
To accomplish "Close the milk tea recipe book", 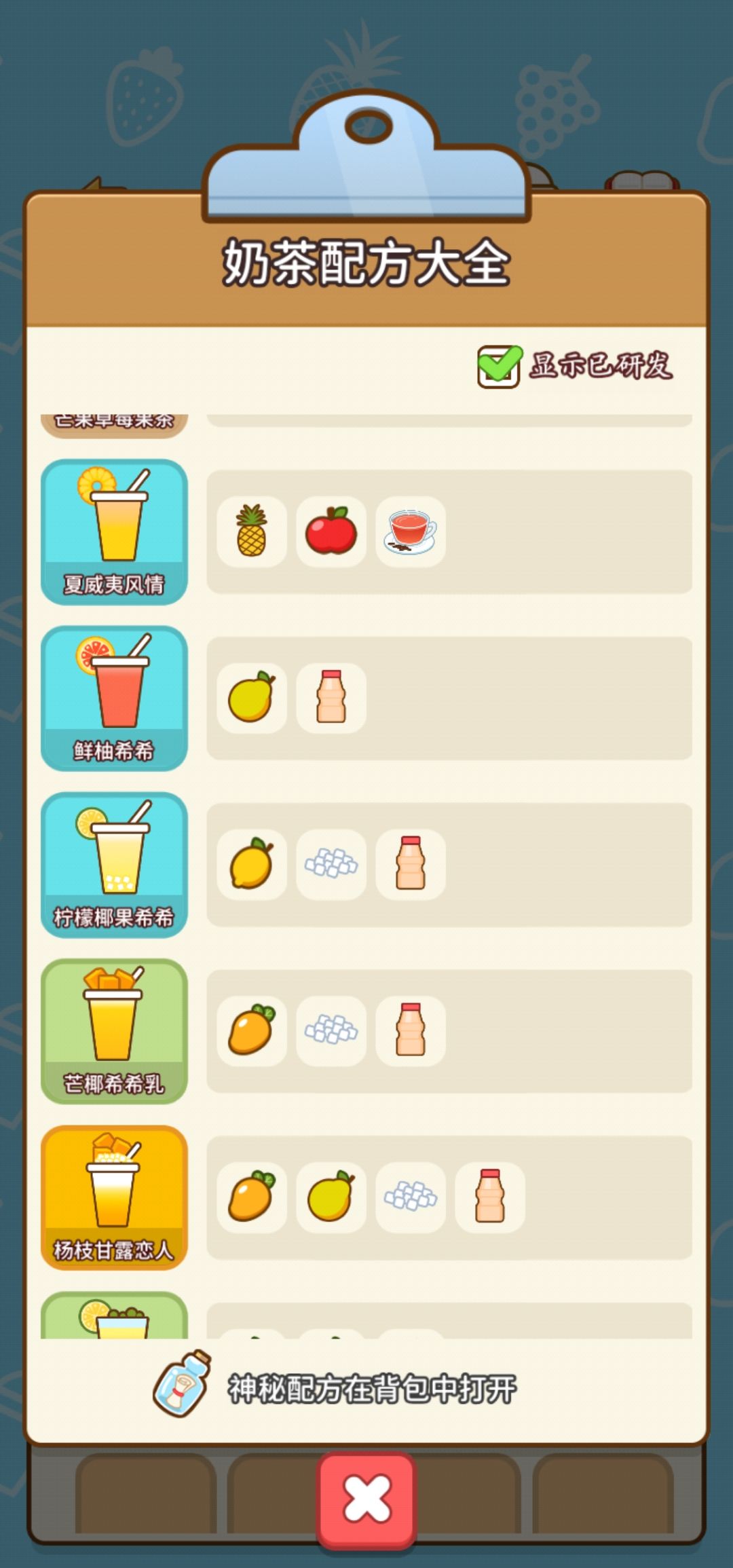I will [x=366, y=1499].
